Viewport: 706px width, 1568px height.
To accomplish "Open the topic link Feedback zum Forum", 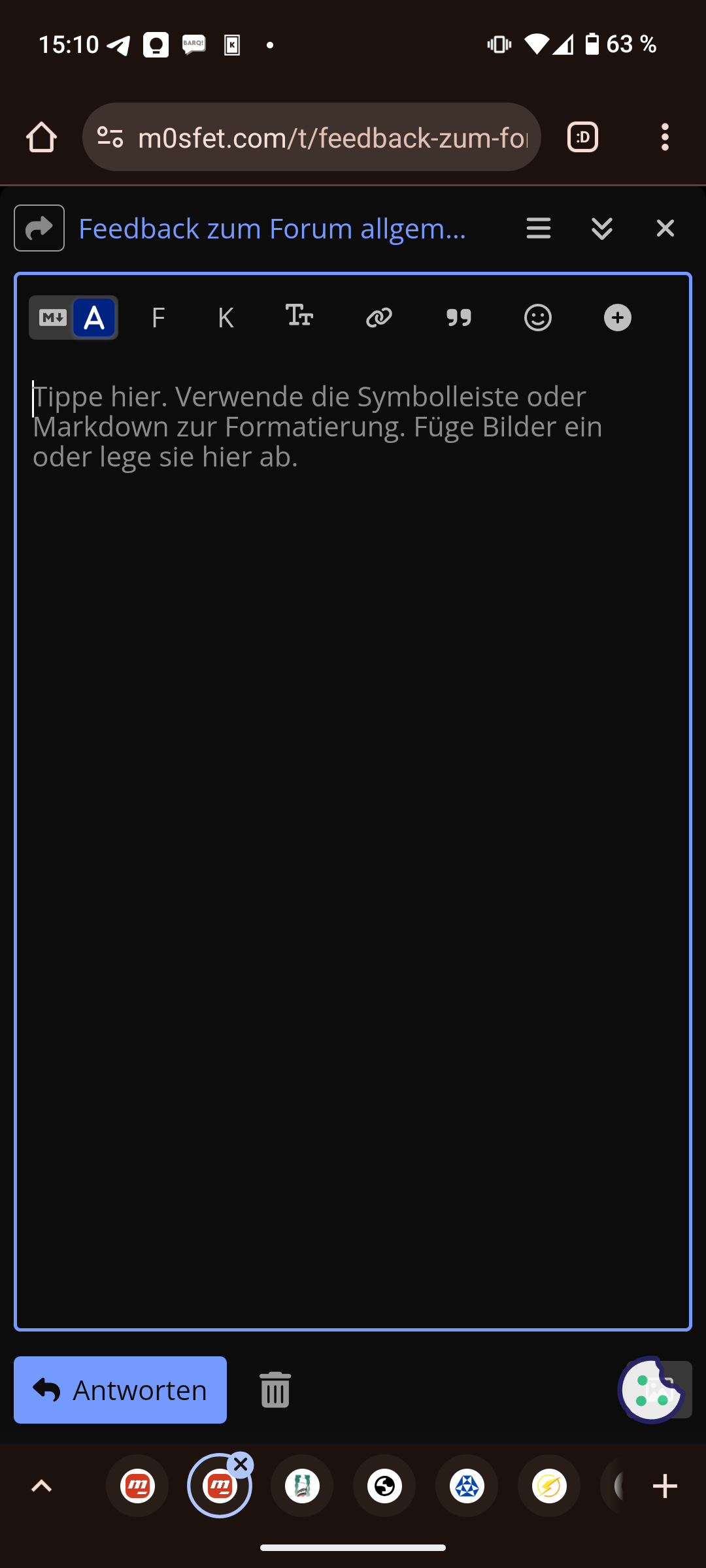I will tap(272, 229).
